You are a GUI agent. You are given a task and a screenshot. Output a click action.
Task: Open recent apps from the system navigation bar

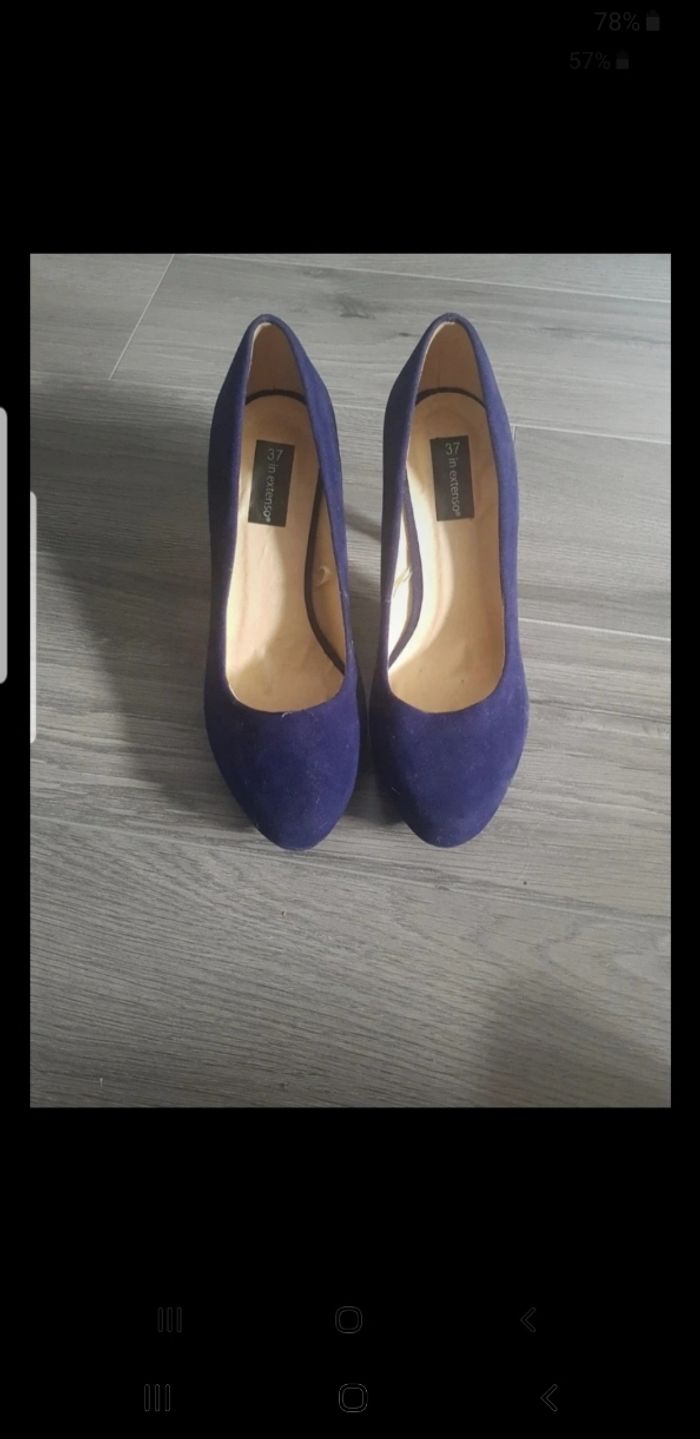(x=157, y=1397)
